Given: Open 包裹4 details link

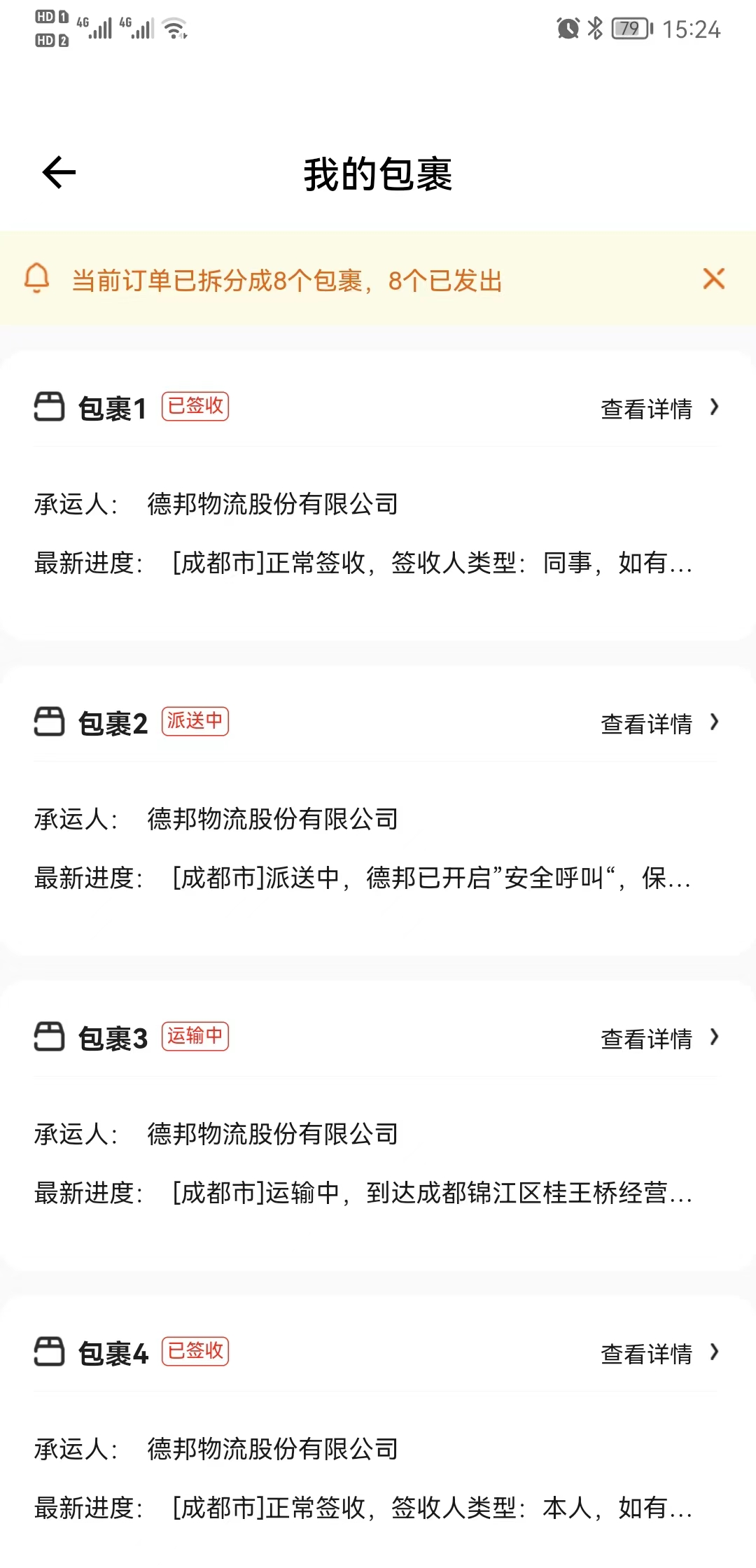Looking at the screenshot, I should point(659,1353).
